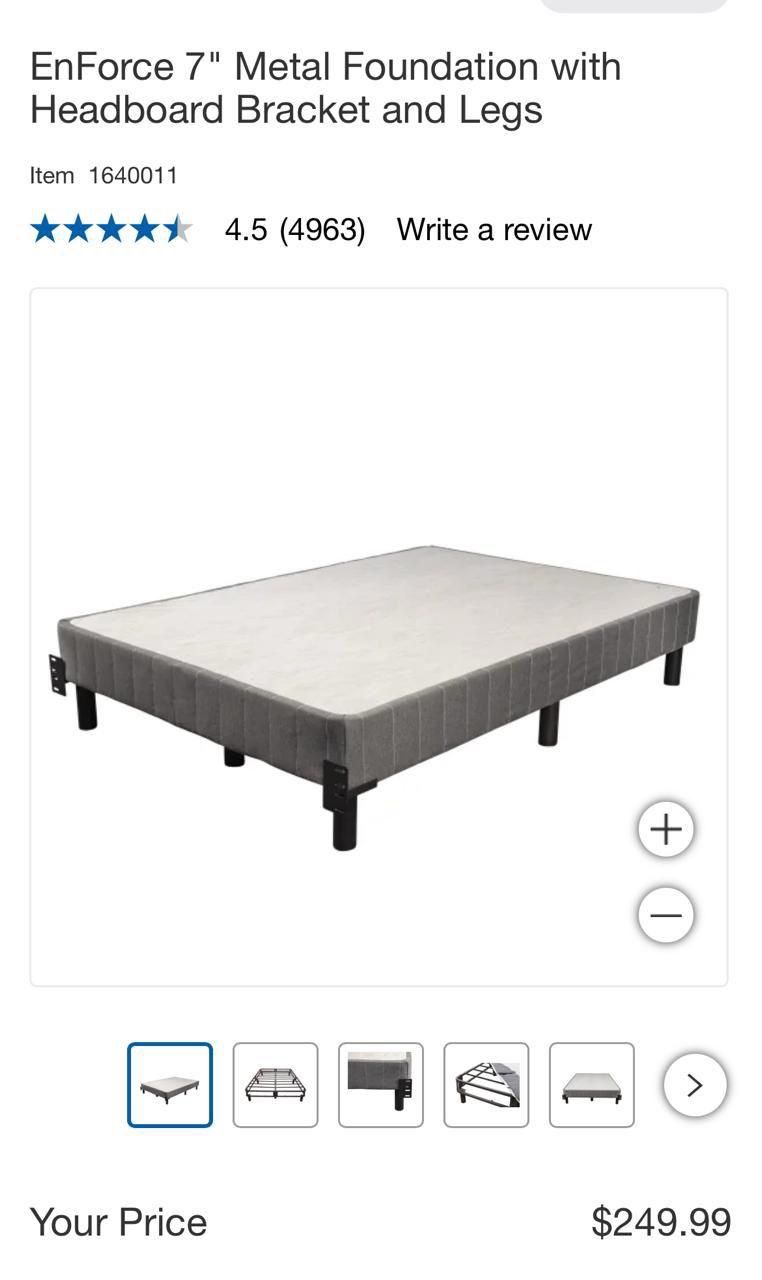Image resolution: width=762 pixels, height=1280 pixels.
Task: Zoom in on the product image
Action: tap(666, 829)
